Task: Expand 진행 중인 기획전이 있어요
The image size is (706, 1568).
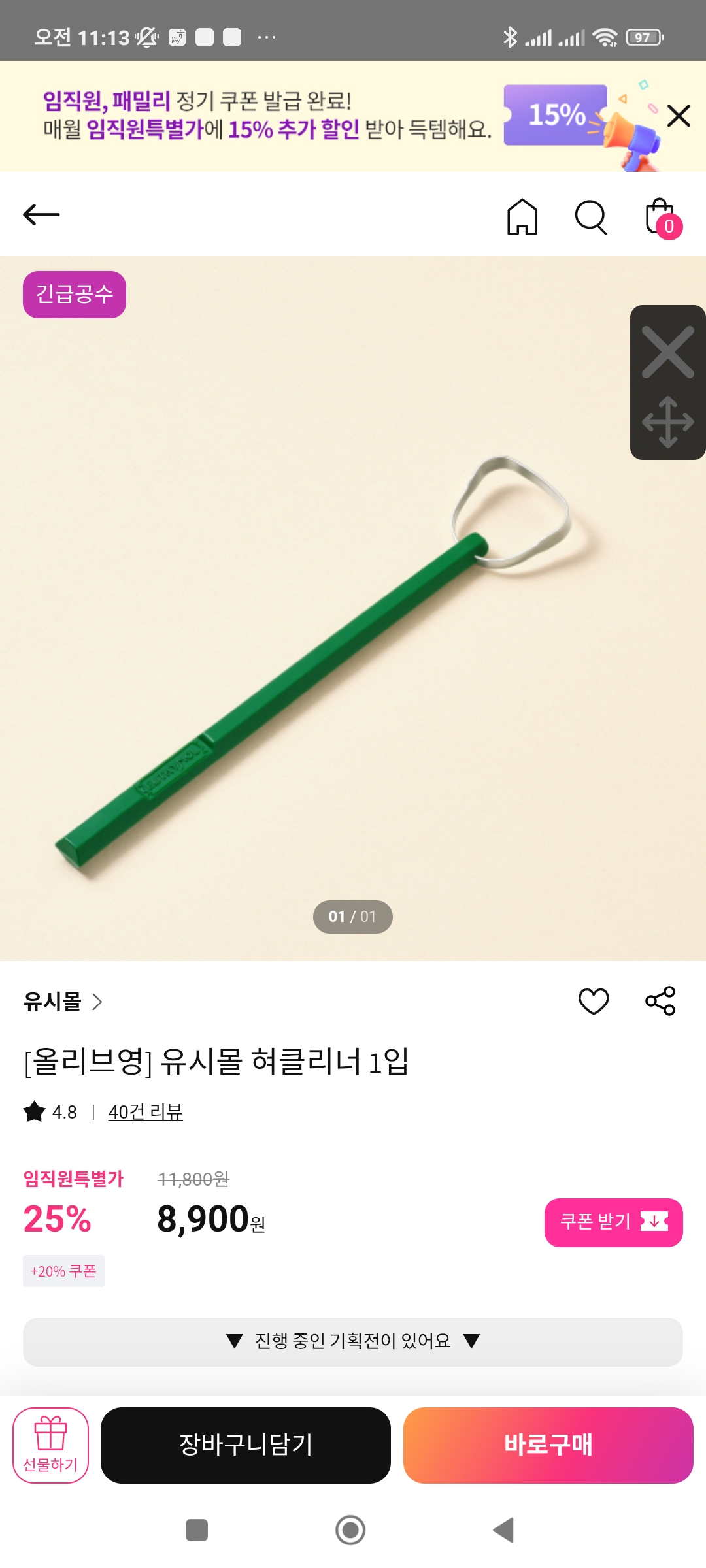Action: pyautogui.click(x=353, y=1341)
